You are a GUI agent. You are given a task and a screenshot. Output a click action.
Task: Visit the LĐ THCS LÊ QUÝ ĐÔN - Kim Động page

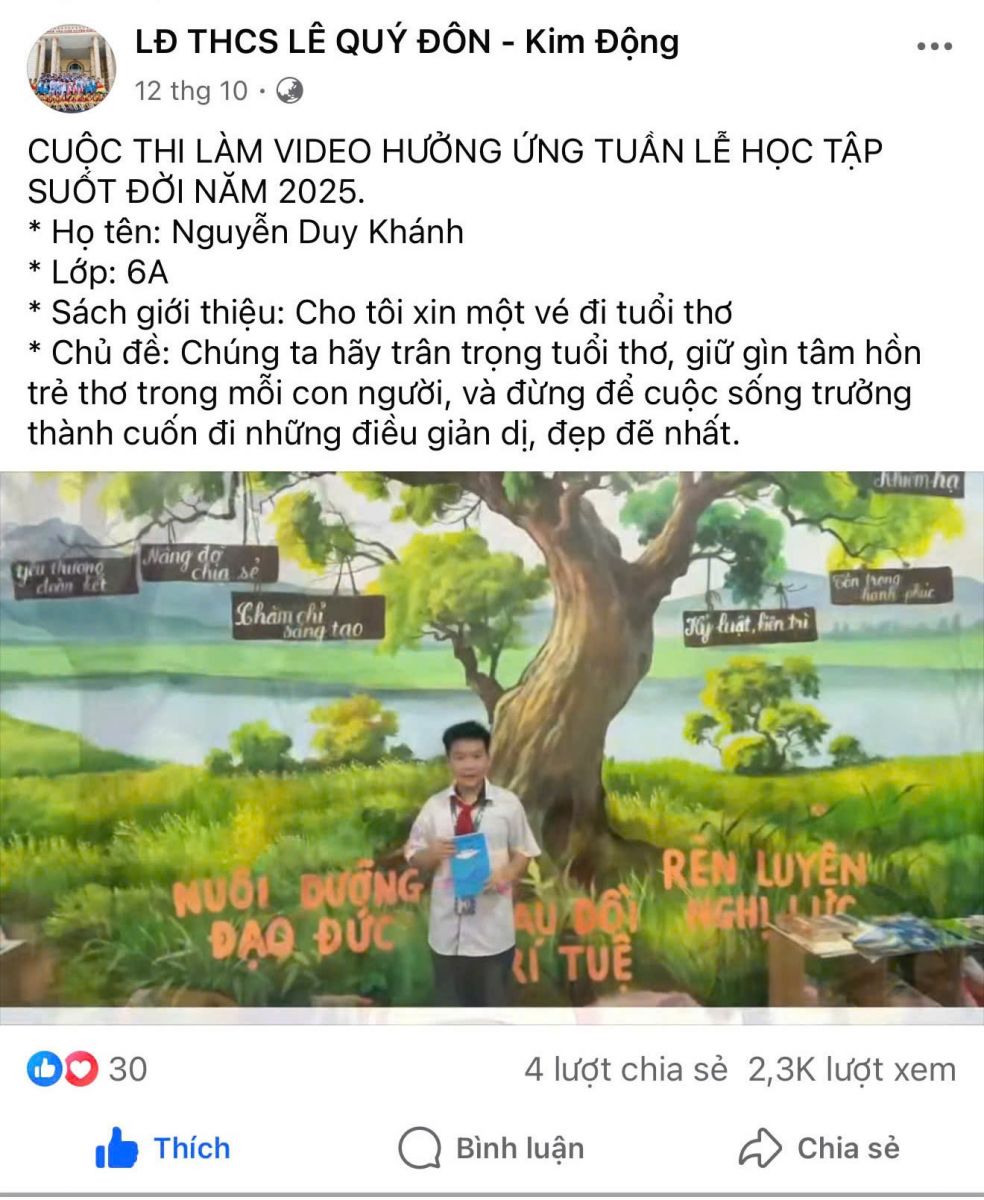[407, 42]
